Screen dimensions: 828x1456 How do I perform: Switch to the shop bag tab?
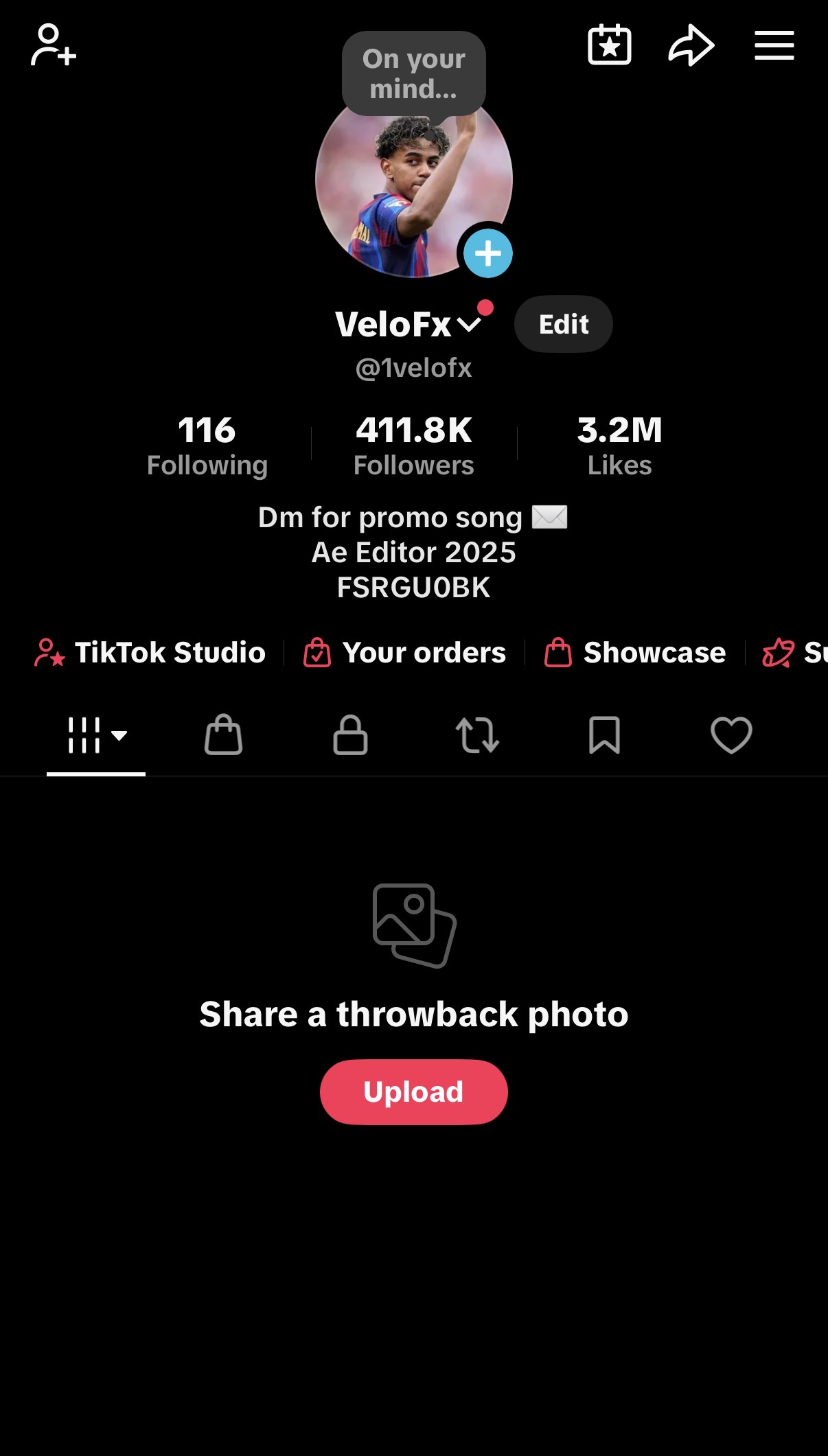pos(224,735)
